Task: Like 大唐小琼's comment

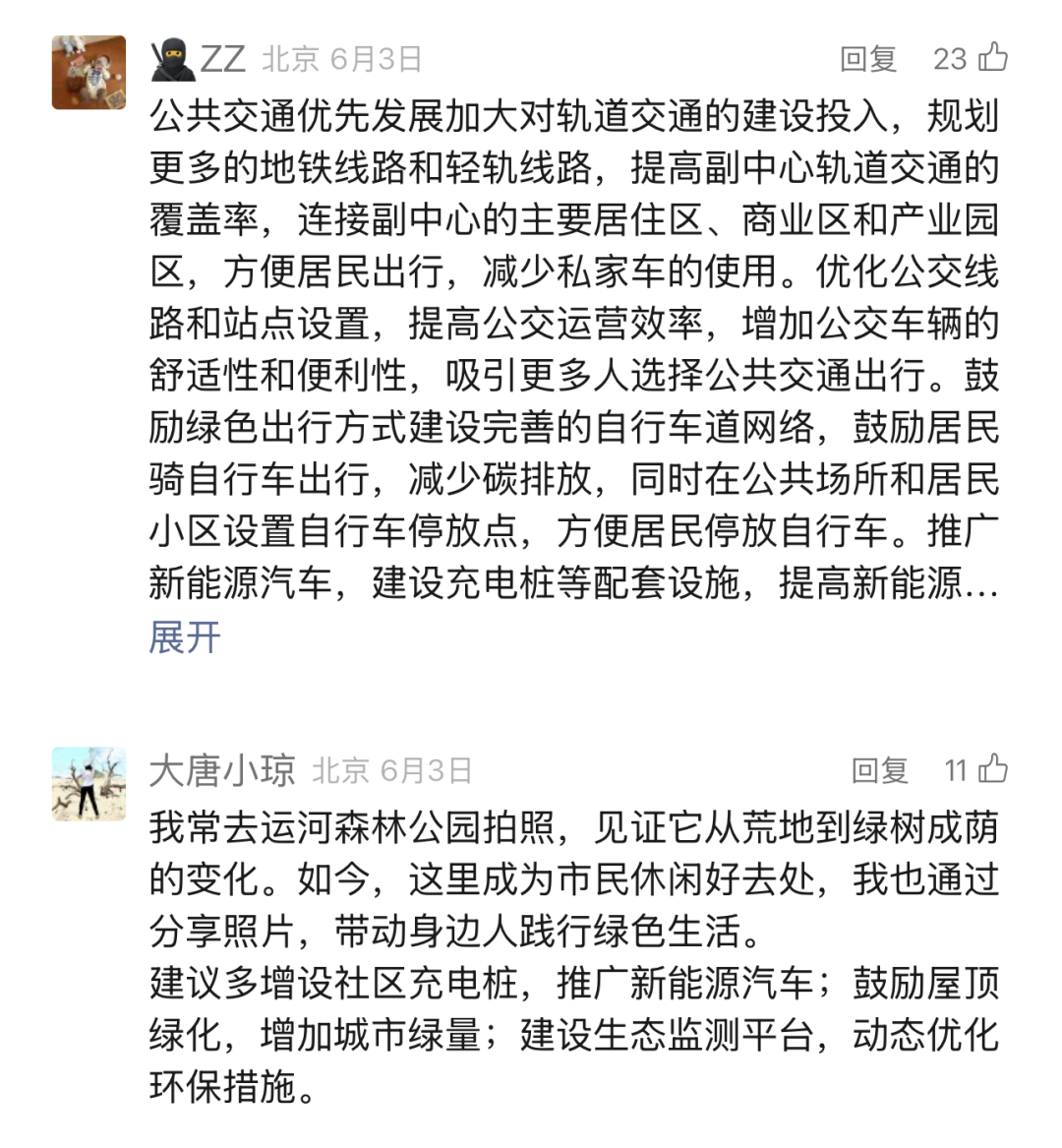Action: pyautogui.click(x=993, y=769)
